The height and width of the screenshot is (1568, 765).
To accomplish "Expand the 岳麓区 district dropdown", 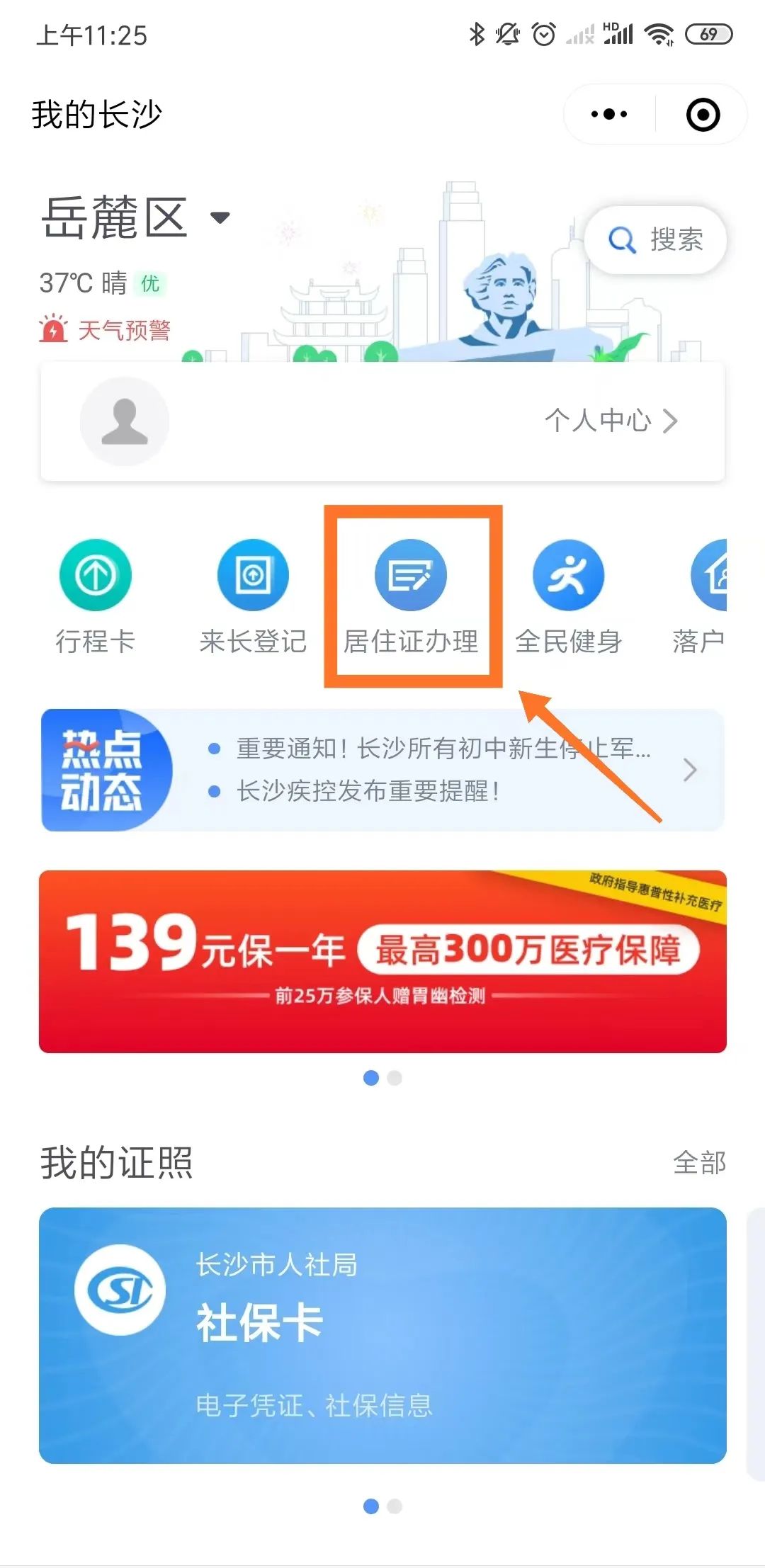I will click(x=220, y=217).
